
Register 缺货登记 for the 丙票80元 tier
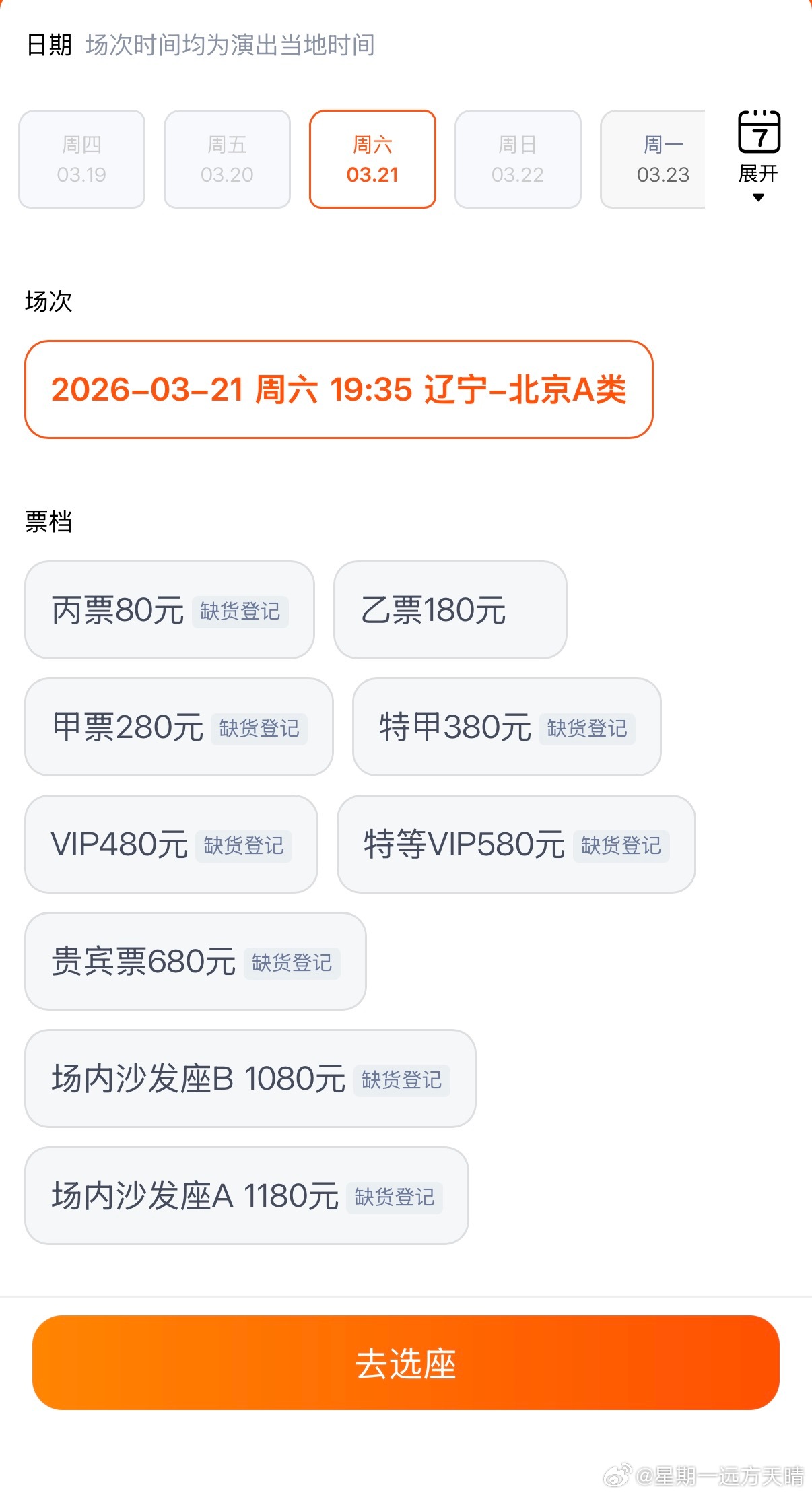coord(241,612)
